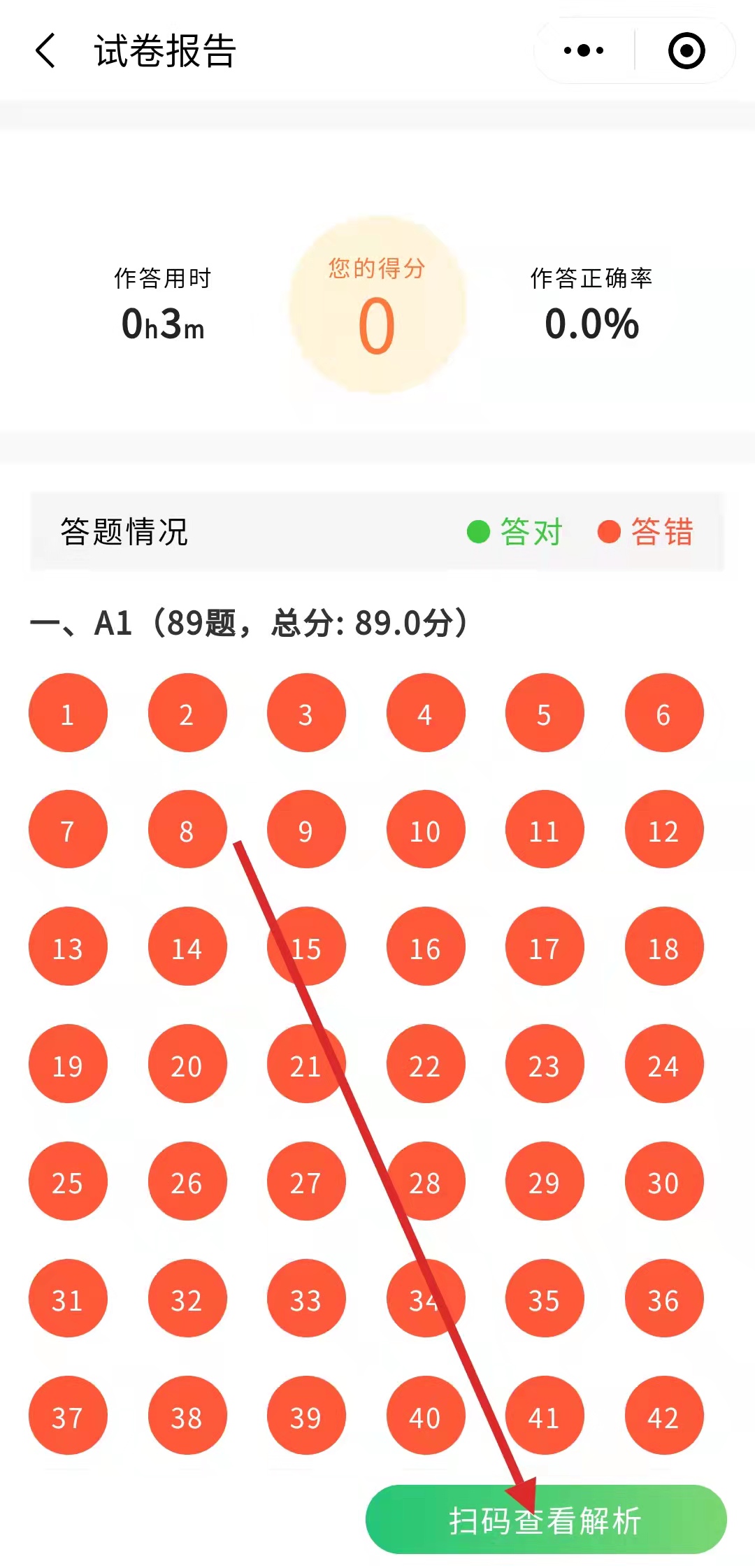Screen dimensions: 755x1568
Task: Open the mini program more options menu
Action: pos(584,51)
